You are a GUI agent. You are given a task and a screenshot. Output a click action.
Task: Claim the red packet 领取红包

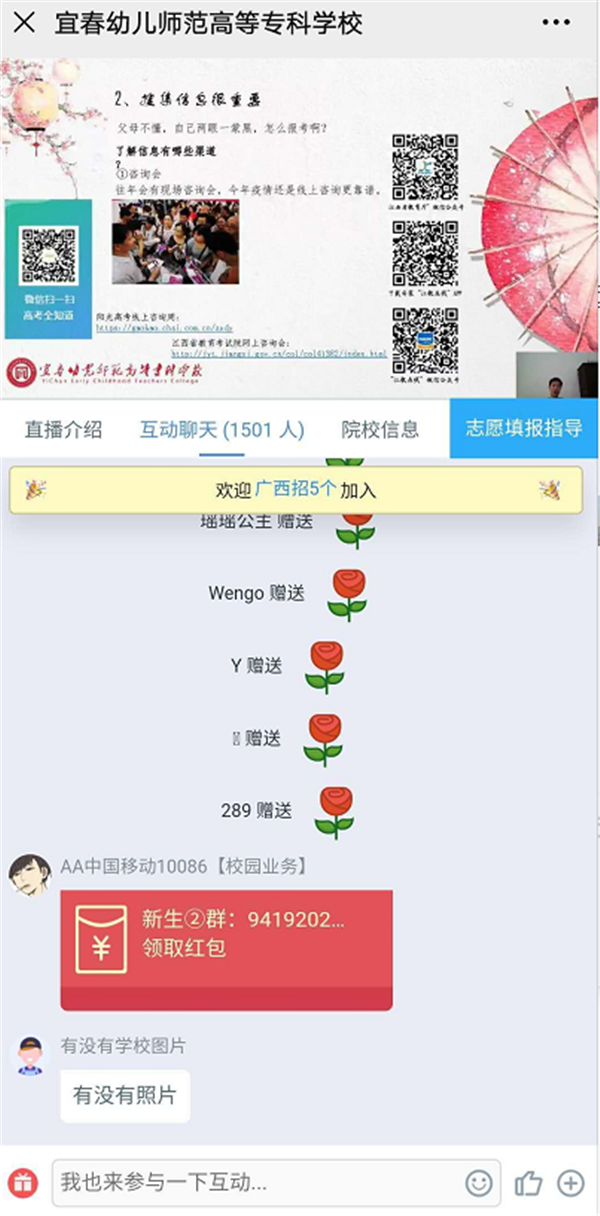click(226, 946)
